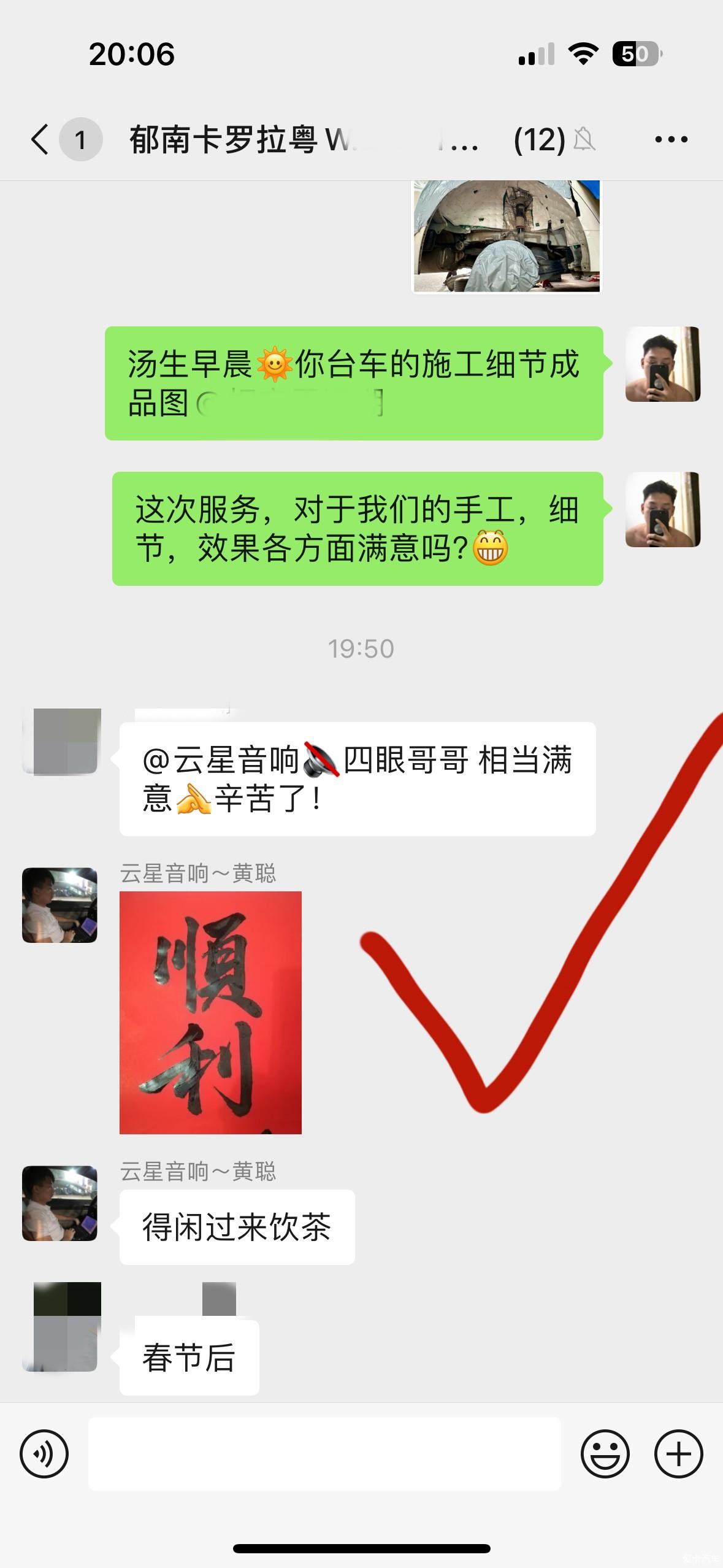Open 黄聪's avatar beside 得闲过来饮茶
The height and width of the screenshot is (1568, 723).
[x=59, y=1203]
